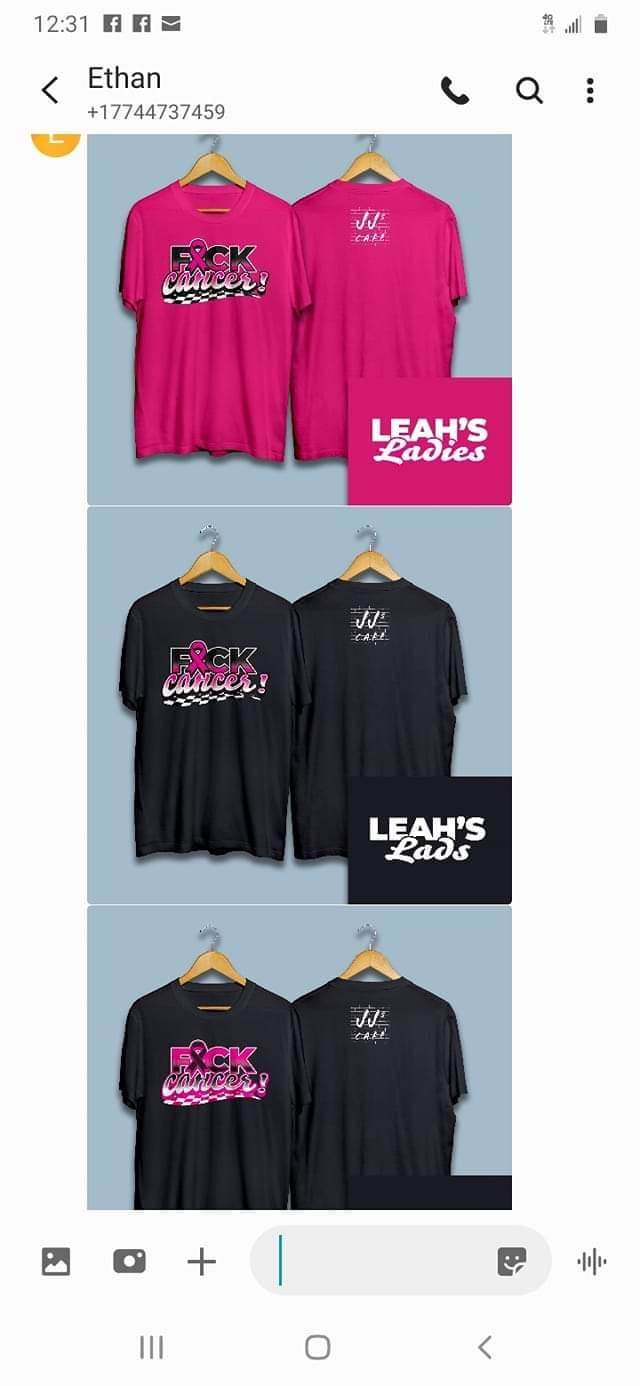The image size is (640, 1386).
Task: Open the sticker picker
Action: click(512, 1262)
